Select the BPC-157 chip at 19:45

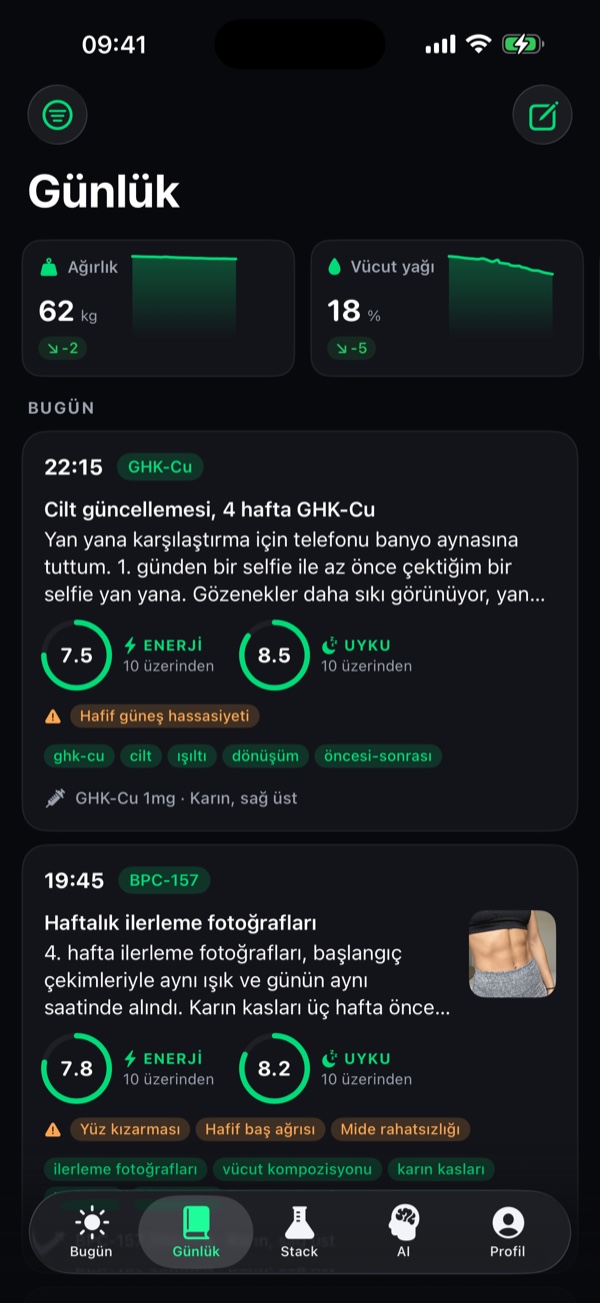coord(164,881)
